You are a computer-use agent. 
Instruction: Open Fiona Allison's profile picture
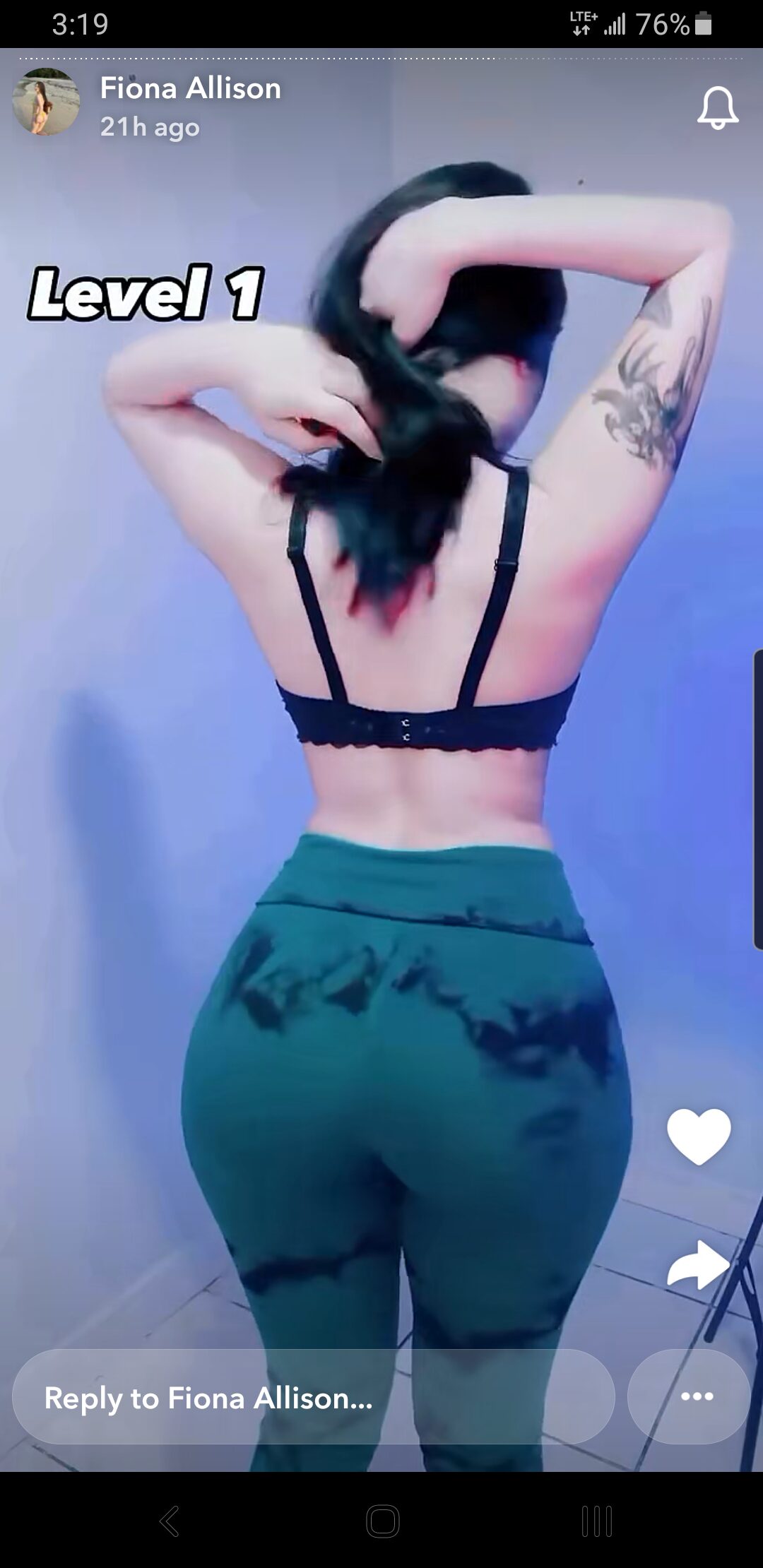[x=46, y=102]
